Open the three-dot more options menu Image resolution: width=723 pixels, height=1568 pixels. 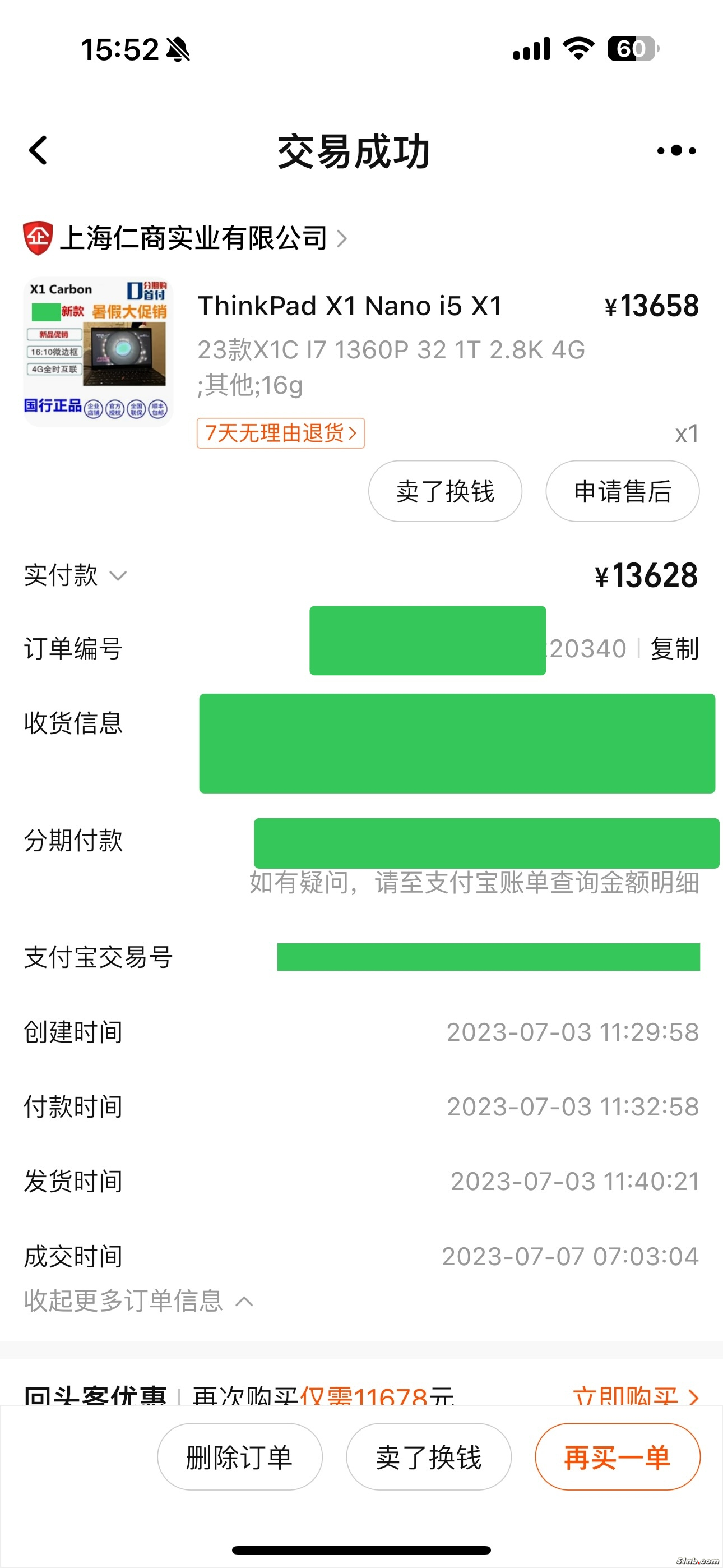pyautogui.click(x=675, y=150)
